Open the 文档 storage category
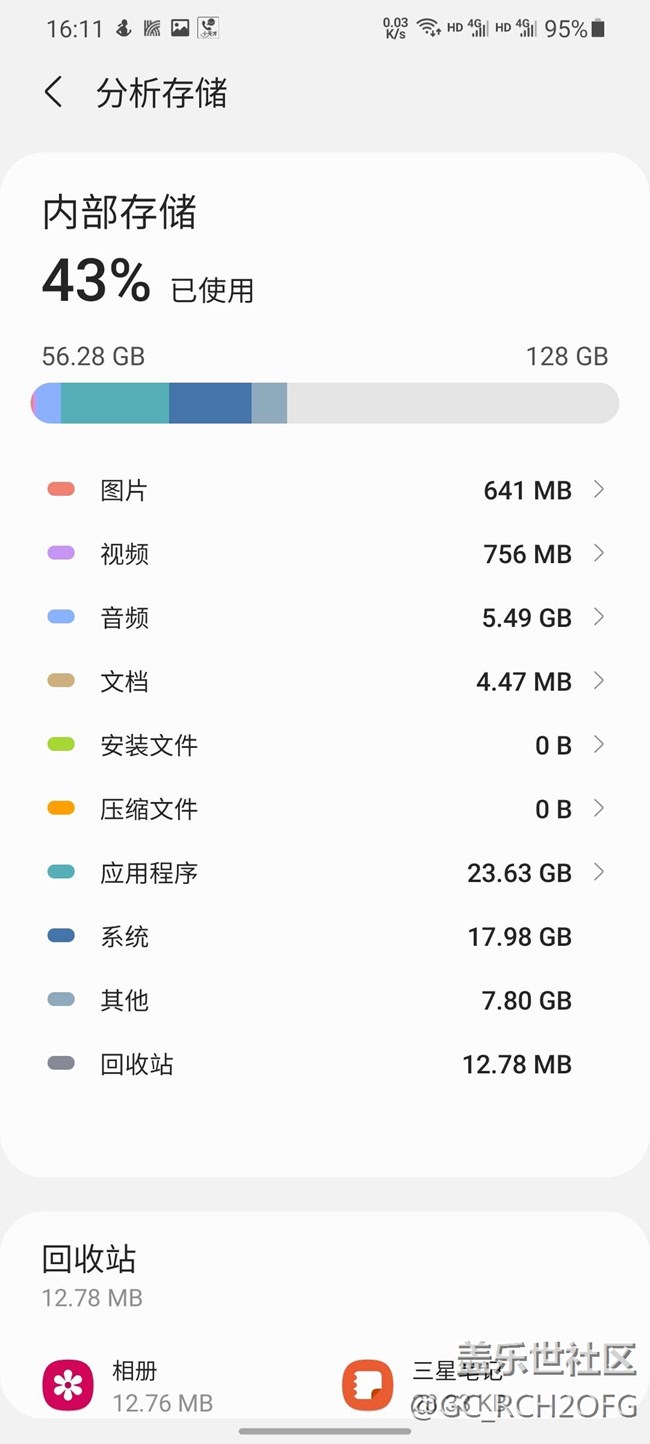Image resolution: width=650 pixels, height=1444 pixels. pos(325,682)
